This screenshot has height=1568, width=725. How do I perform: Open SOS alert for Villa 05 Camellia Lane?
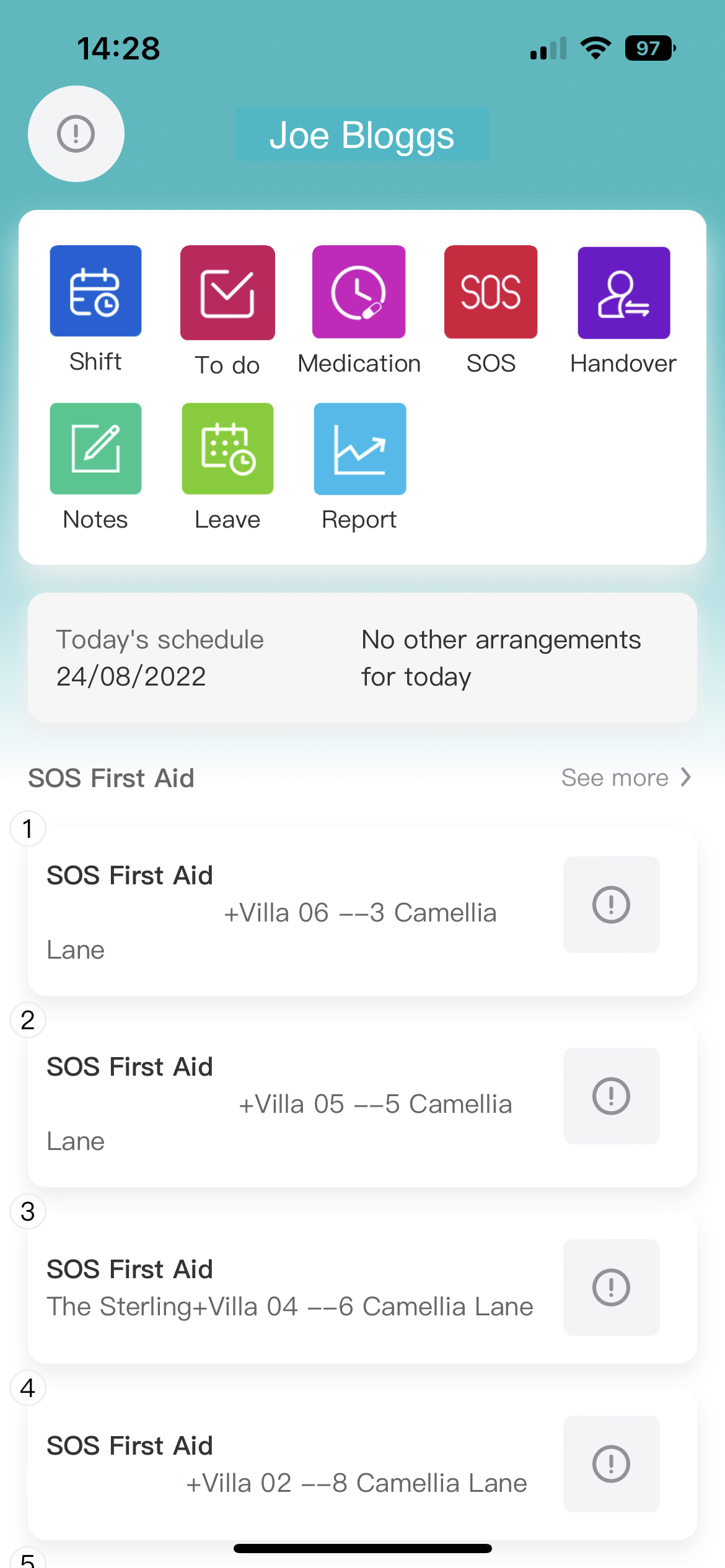point(362,1104)
